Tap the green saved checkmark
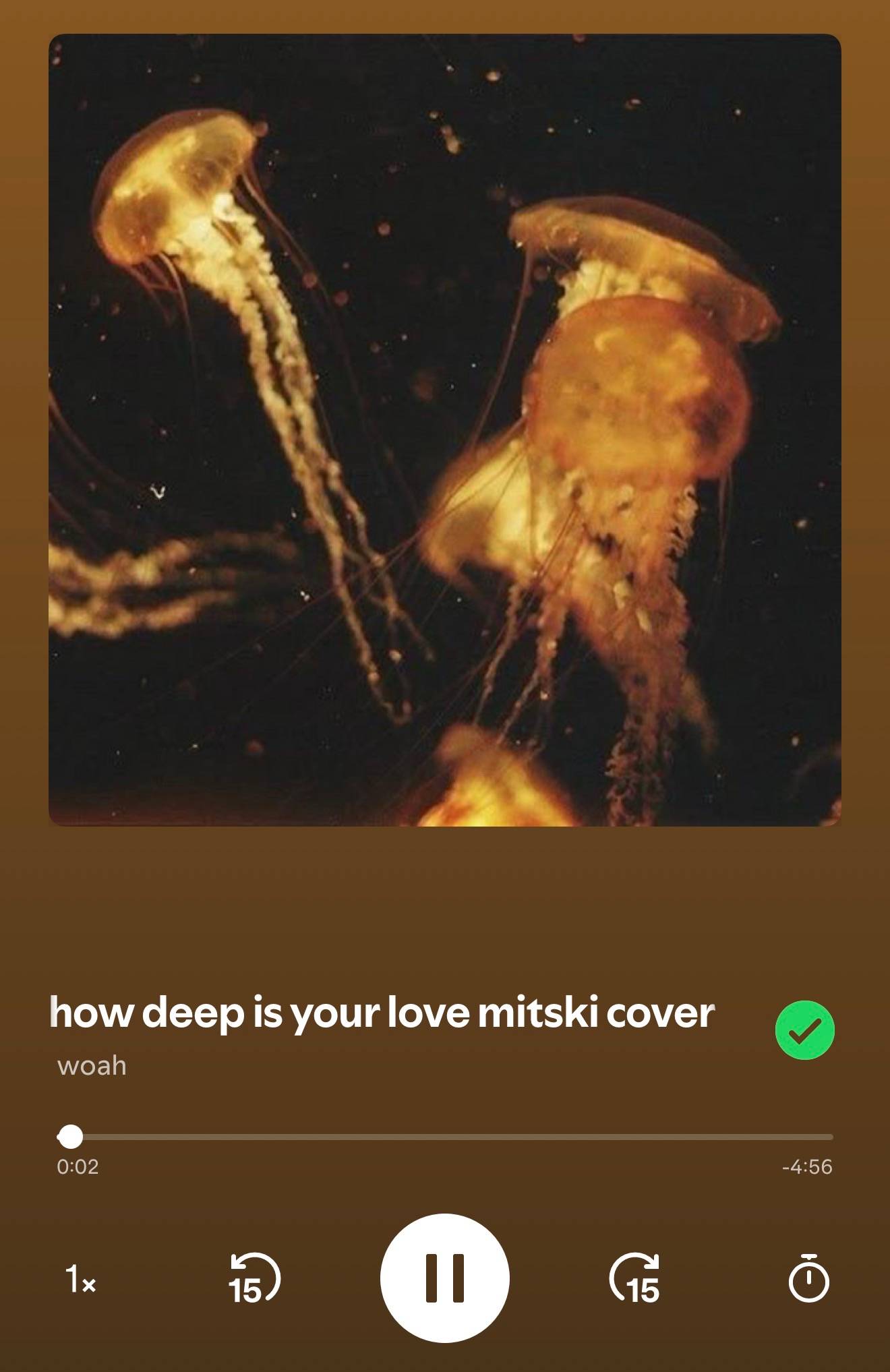 click(x=805, y=1030)
